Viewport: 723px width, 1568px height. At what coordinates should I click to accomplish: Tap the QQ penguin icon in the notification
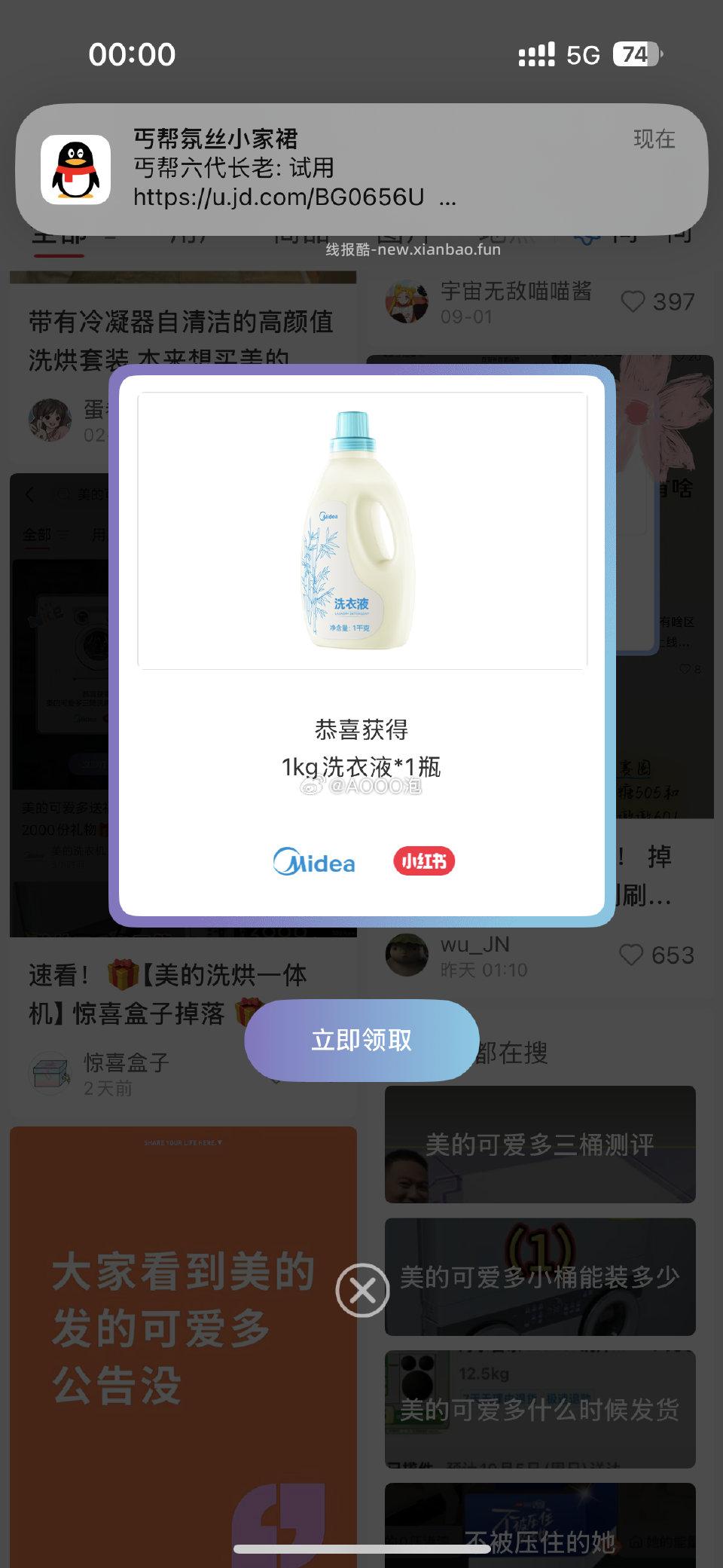74,167
